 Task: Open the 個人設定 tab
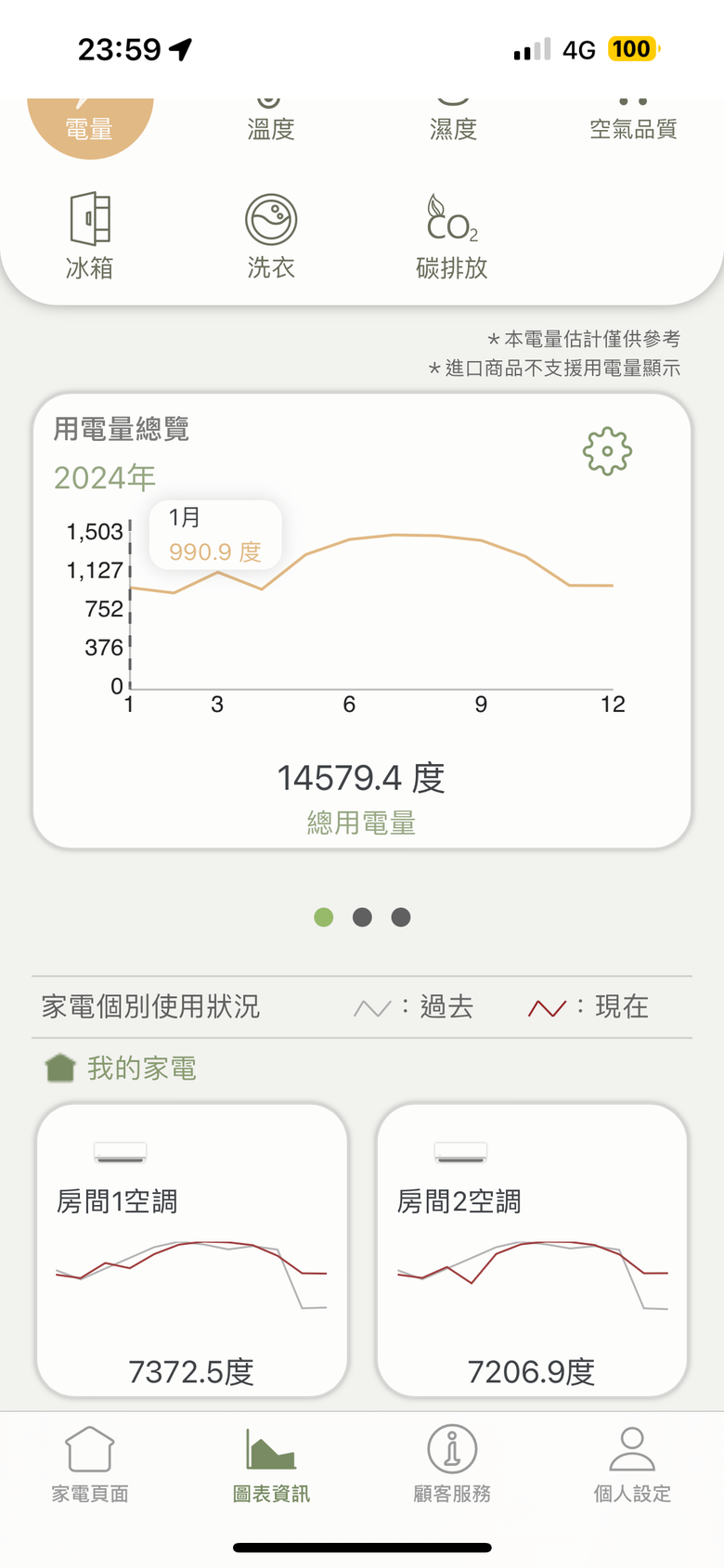(x=632, y=1465)
